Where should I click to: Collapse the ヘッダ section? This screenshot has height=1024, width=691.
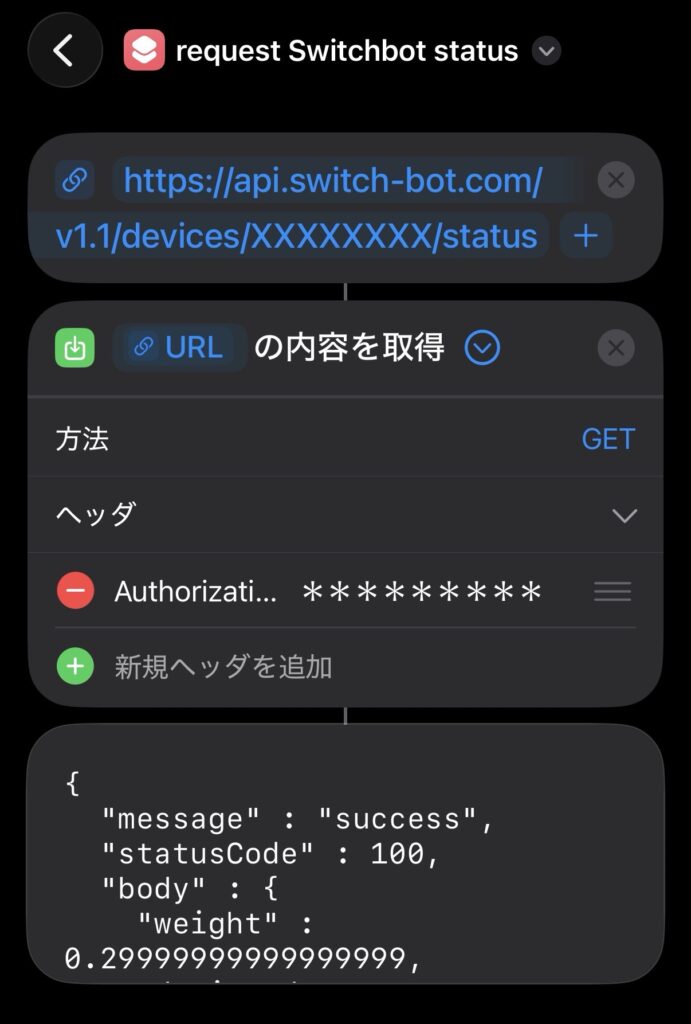point(624,516)
